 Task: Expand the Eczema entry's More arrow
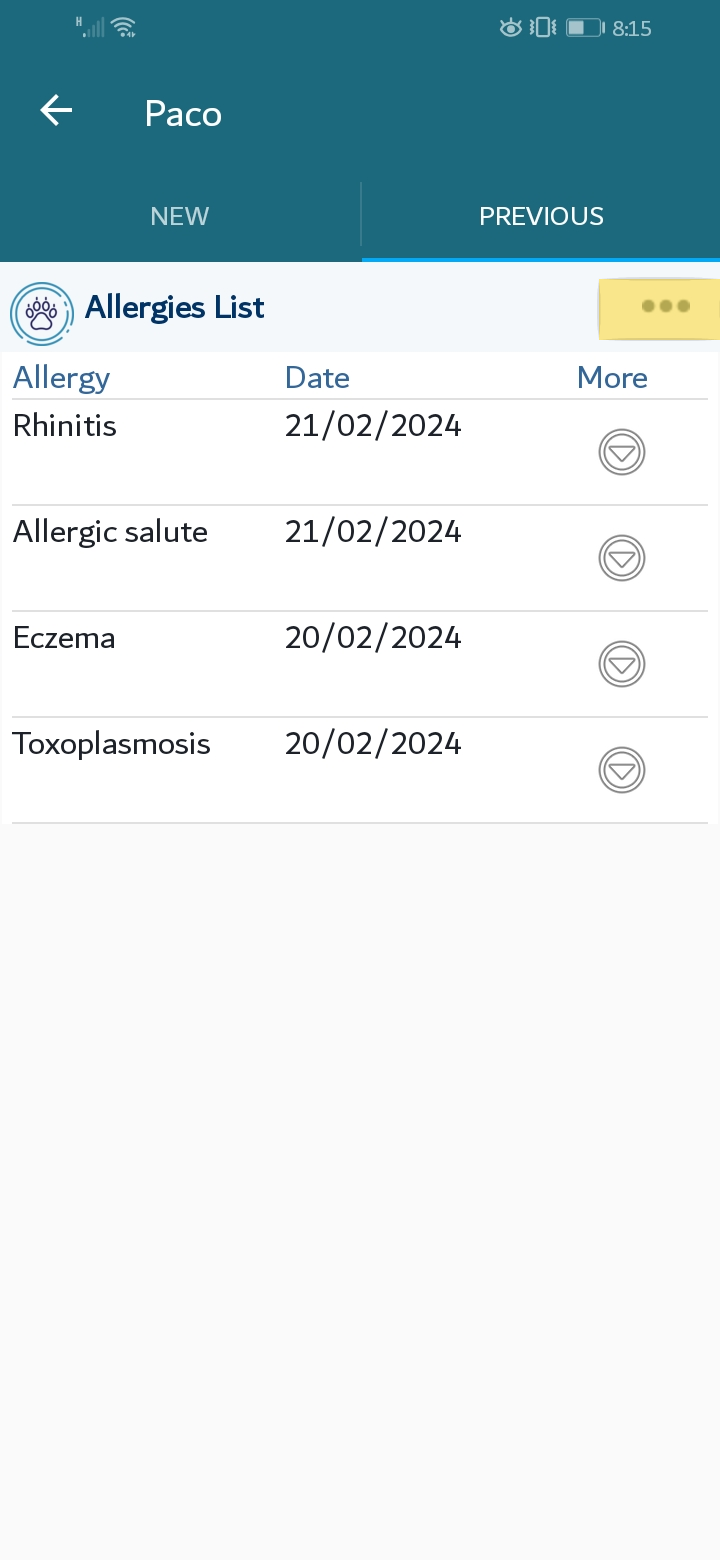[622, 664]
